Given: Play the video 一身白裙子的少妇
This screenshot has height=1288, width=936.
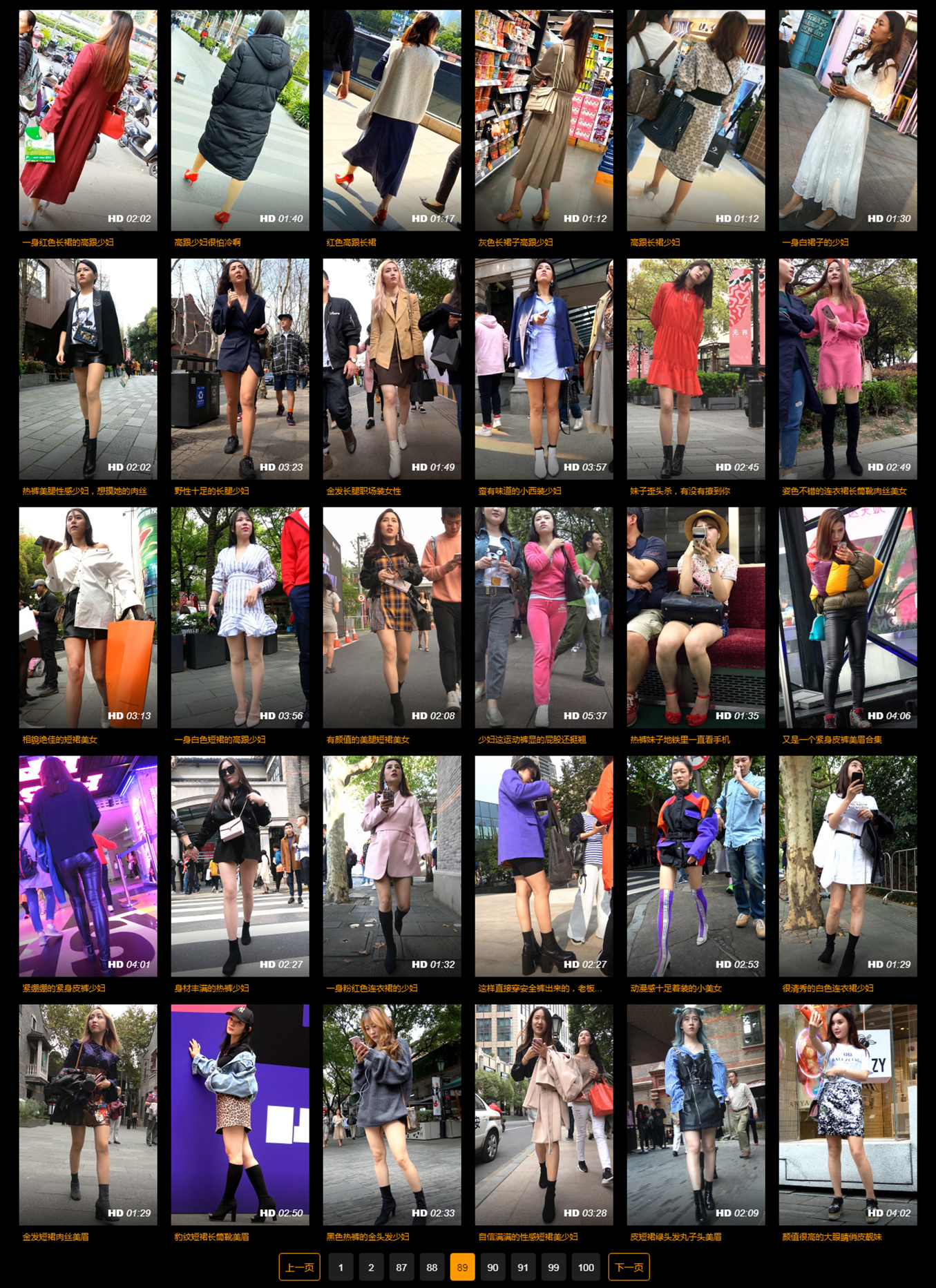Looking at the screenshot, I should pyautogui.click(x=848, y=120).
